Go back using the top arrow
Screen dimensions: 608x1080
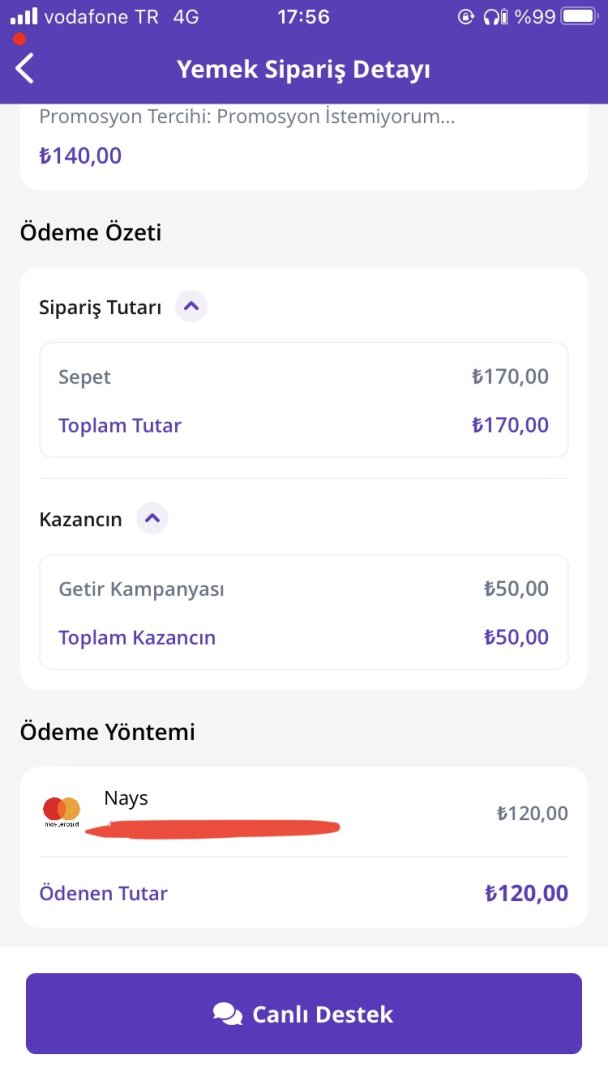coord(26,69)
